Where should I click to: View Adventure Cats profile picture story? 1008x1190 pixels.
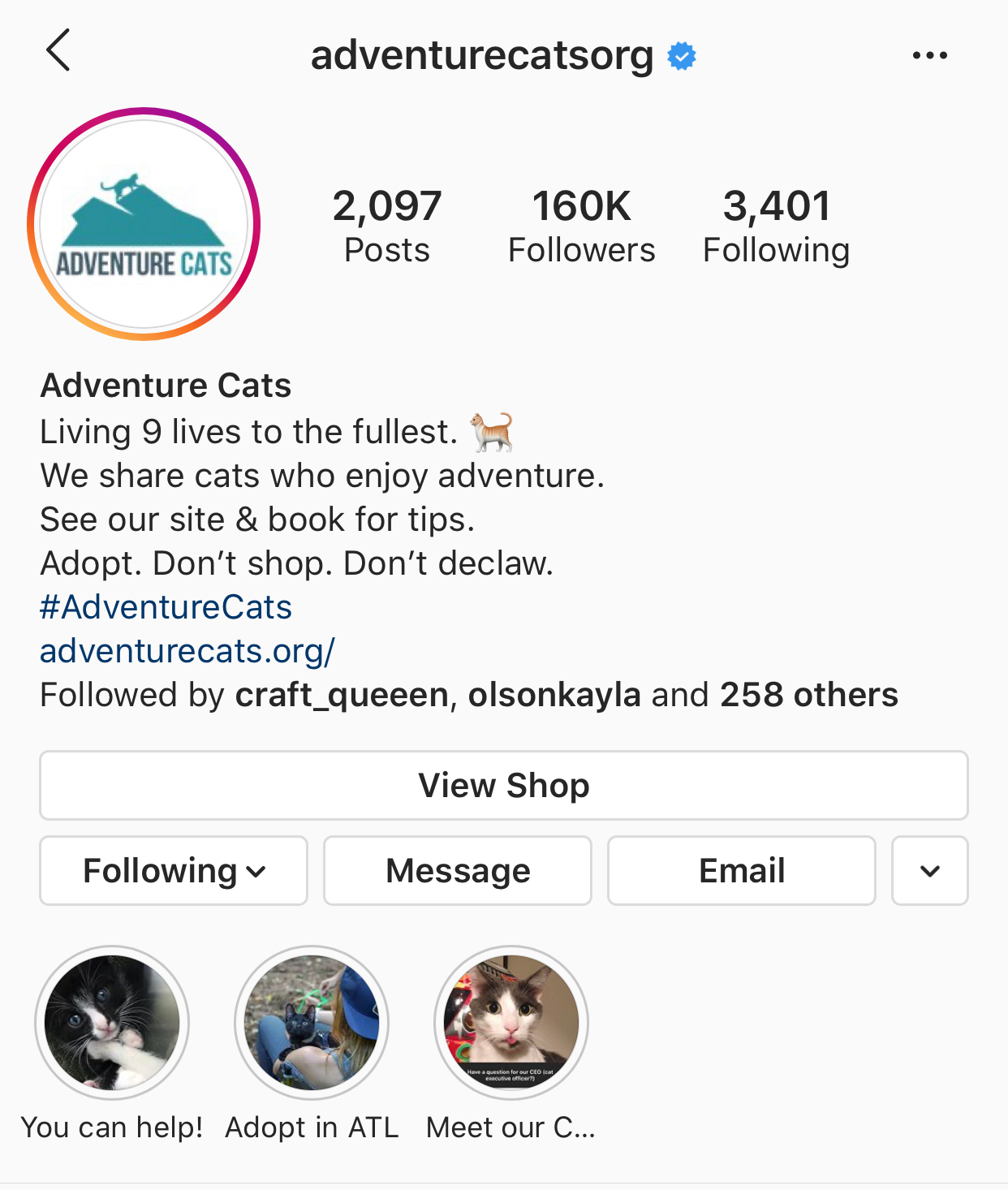coord(144,224)
